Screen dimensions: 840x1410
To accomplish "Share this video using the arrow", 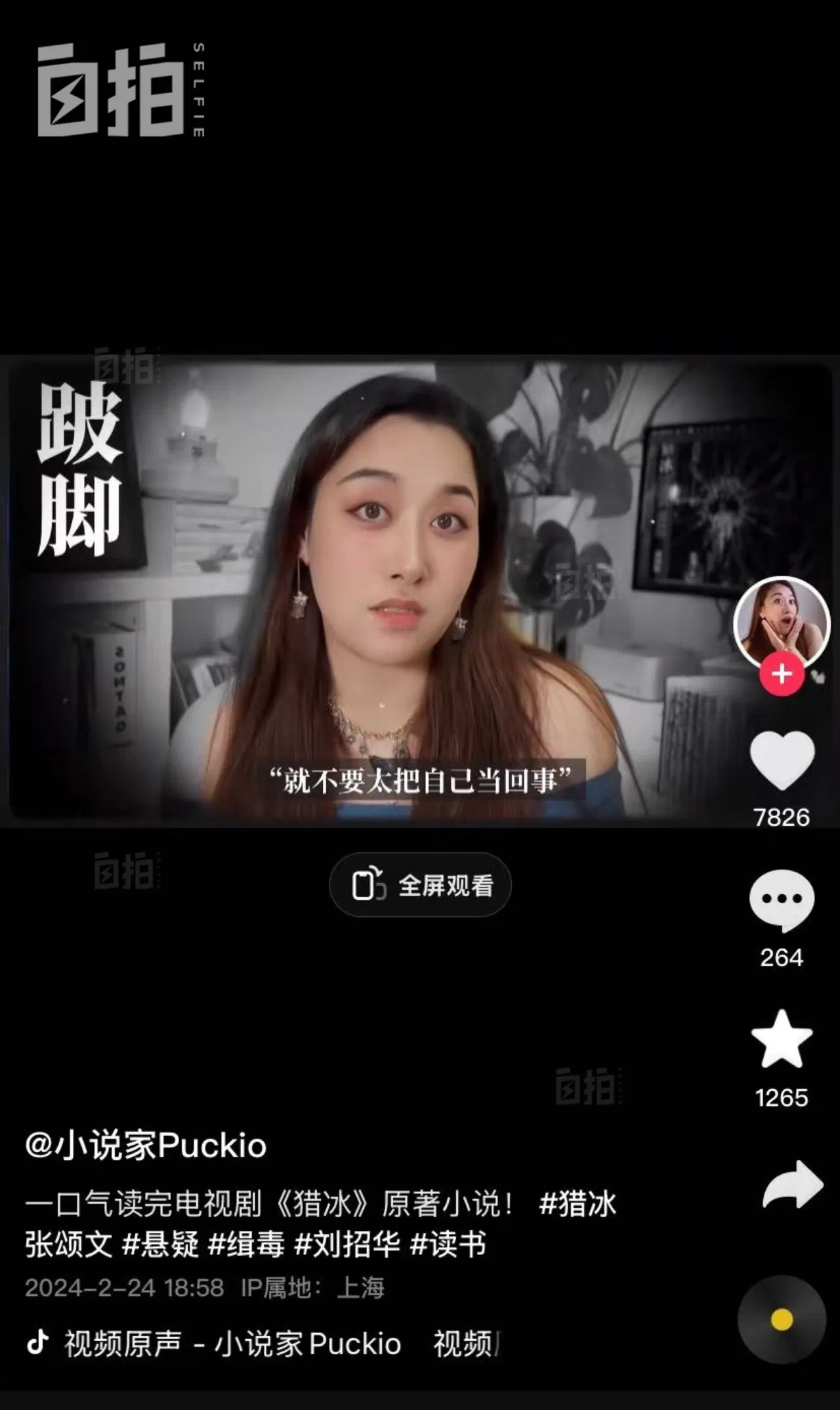I will [792, 1185].
